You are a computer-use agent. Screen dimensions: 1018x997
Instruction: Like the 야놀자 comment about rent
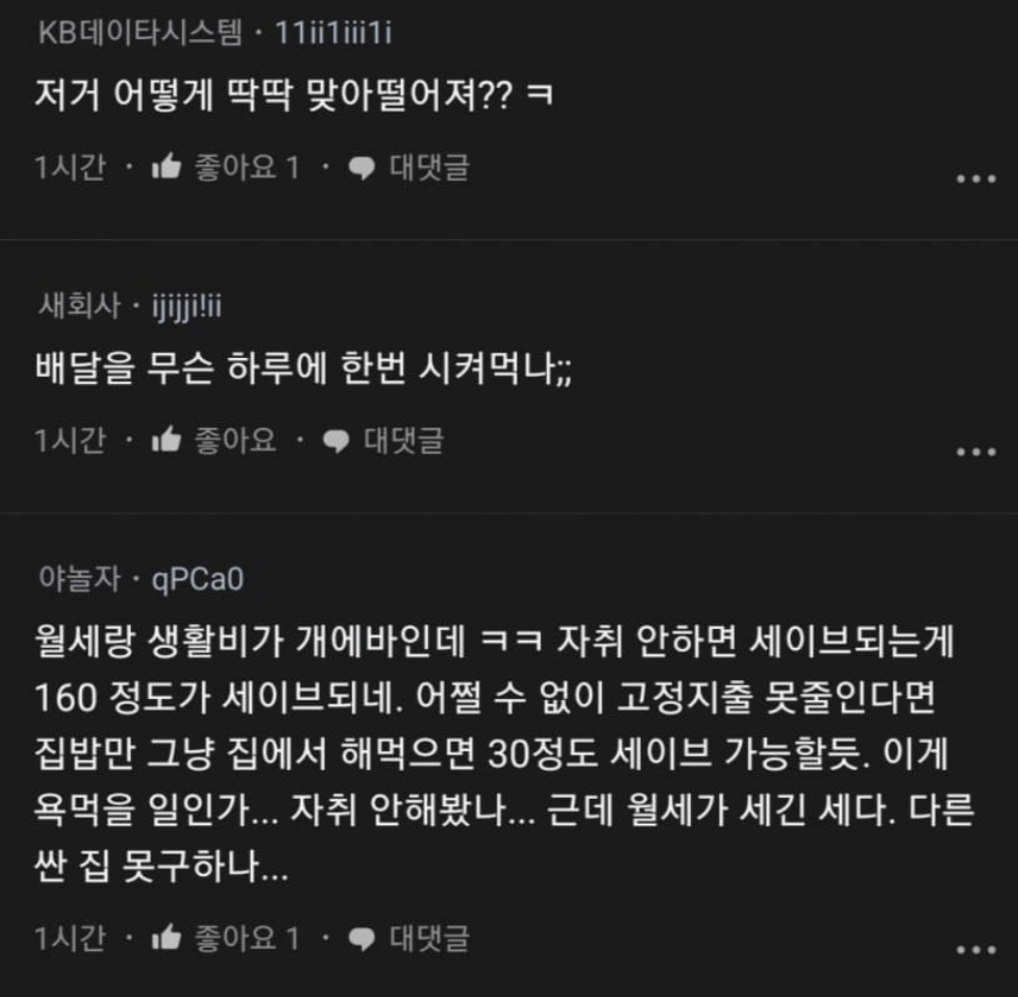tap(166, 938)
